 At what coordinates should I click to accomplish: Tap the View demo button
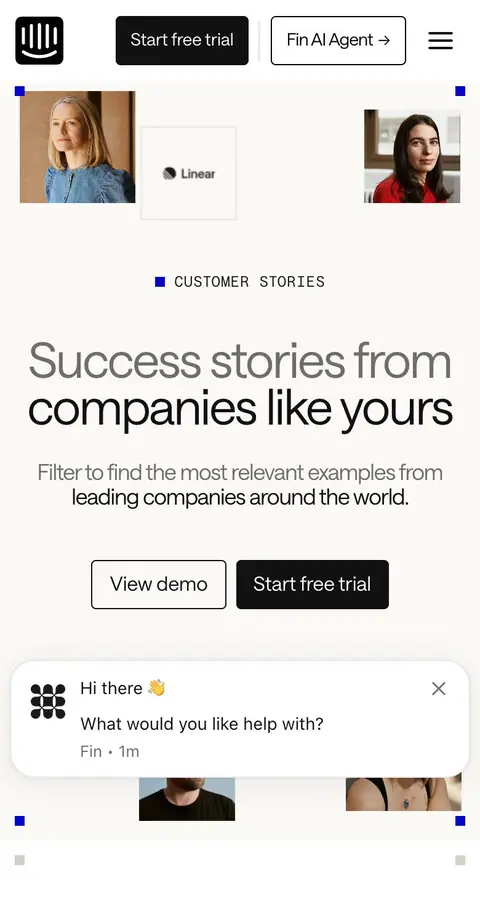158,584
